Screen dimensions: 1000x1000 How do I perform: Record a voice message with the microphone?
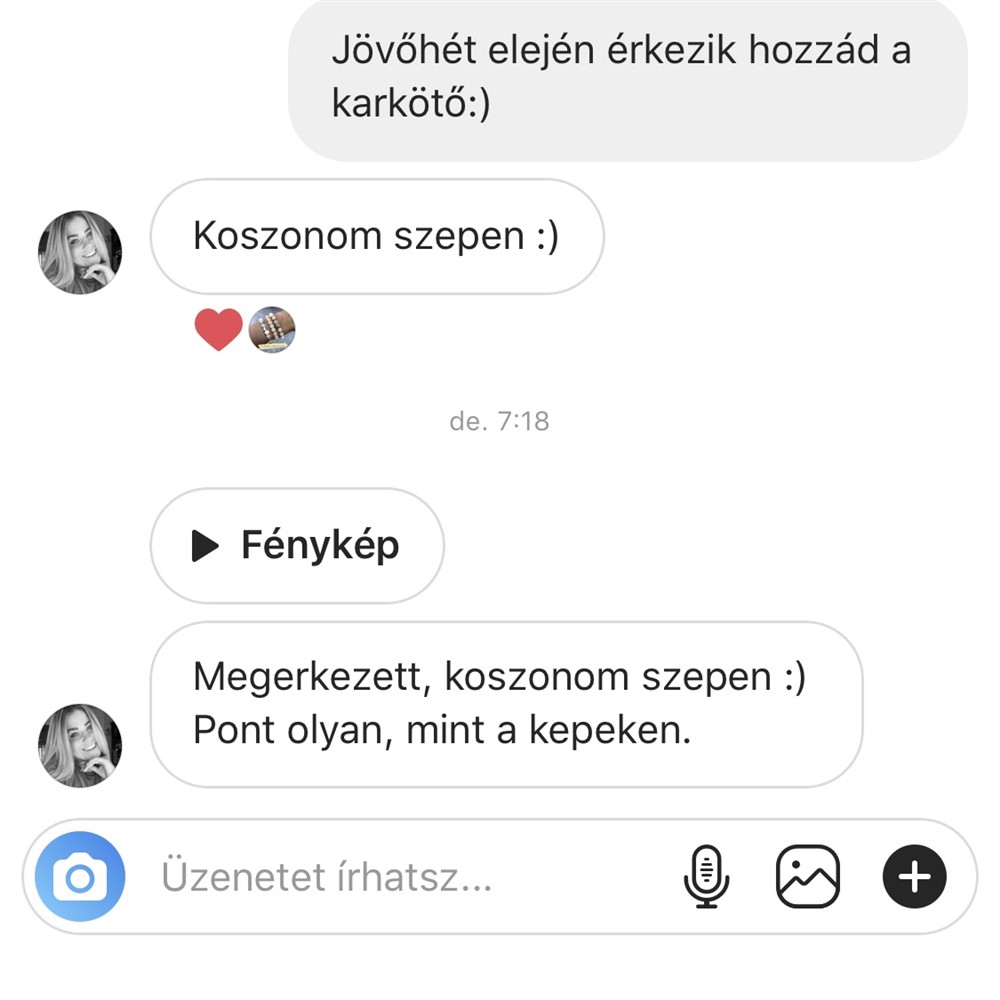(706, 878)
